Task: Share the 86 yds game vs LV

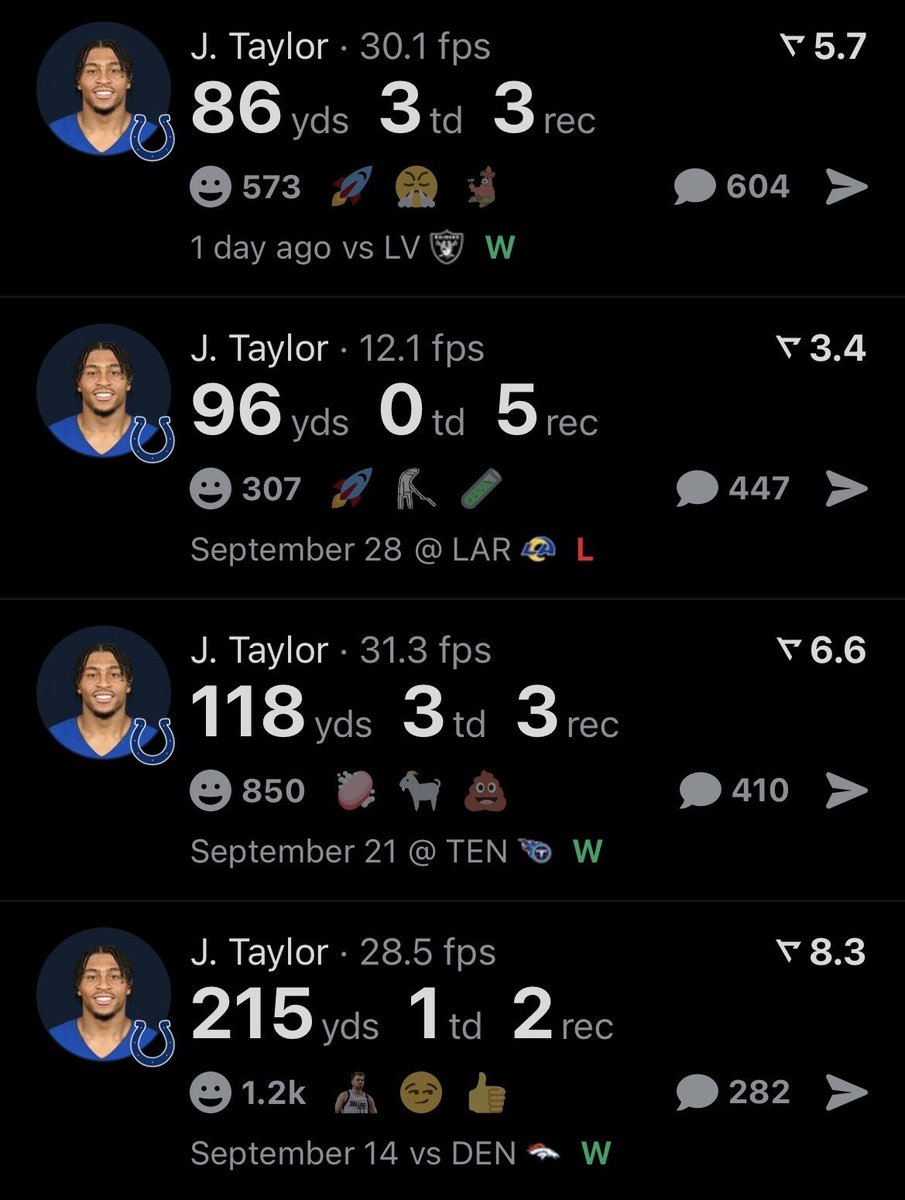Action: tap(846, 187)
